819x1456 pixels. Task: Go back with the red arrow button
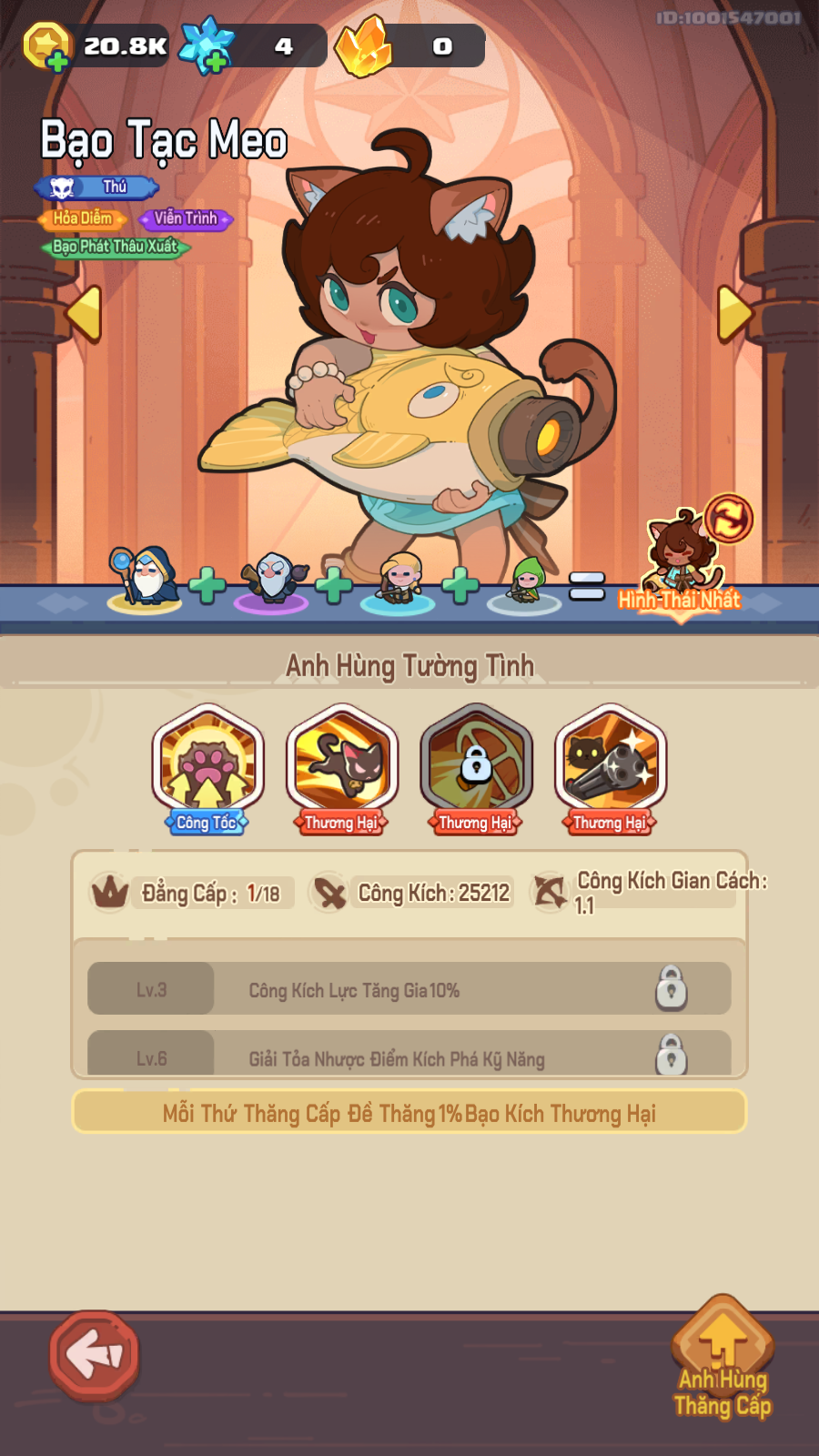[x=95, y=1356]
